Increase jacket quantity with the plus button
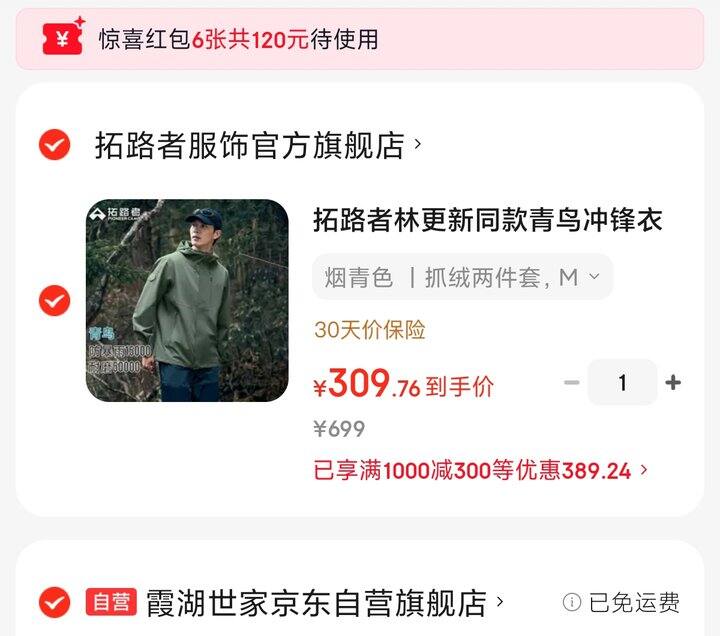The width and height of the screenshot is (720, 636). click(x=673, y=383)
